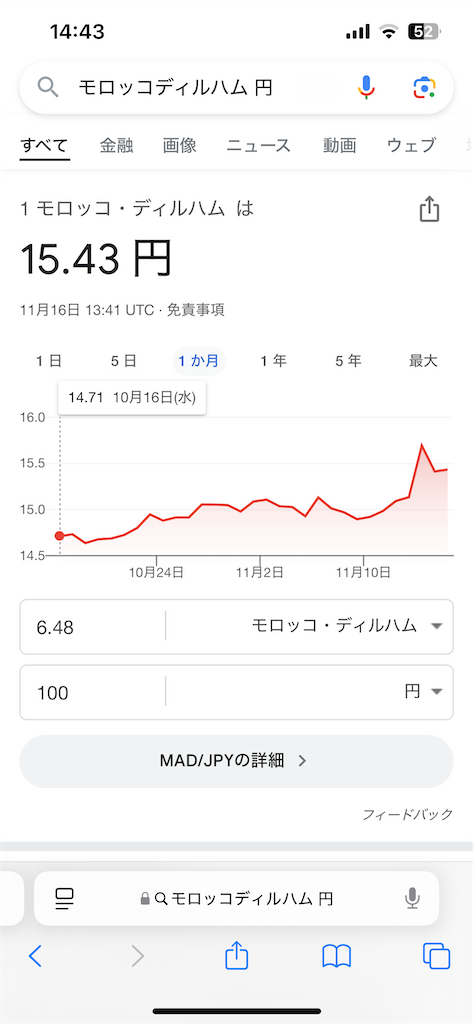The image size is (474, 1024).
Task: Select the 最大 chart range
Action: tap(423, 360)
